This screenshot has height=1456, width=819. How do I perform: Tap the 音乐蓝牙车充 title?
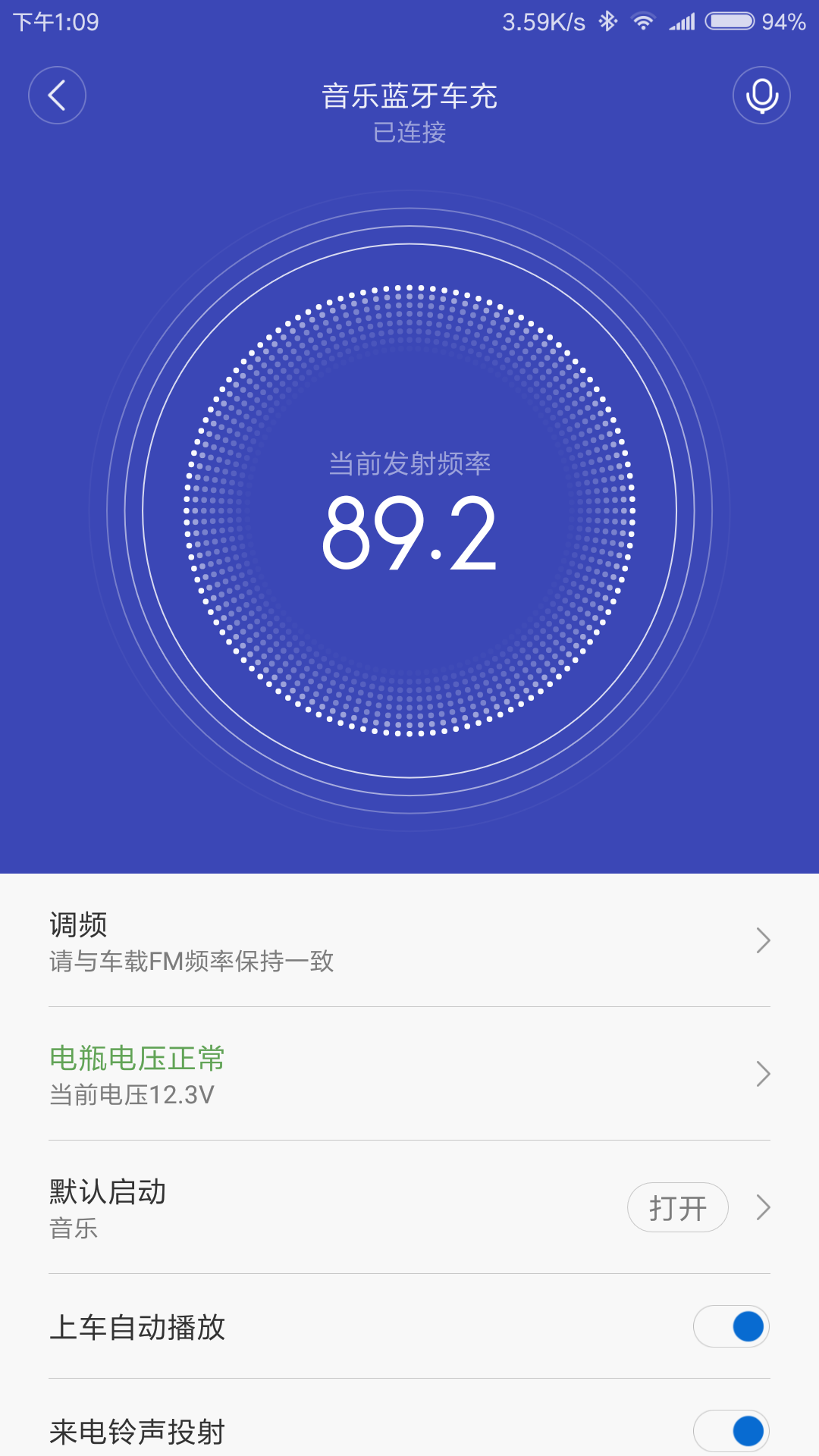[x=409, y=97]
